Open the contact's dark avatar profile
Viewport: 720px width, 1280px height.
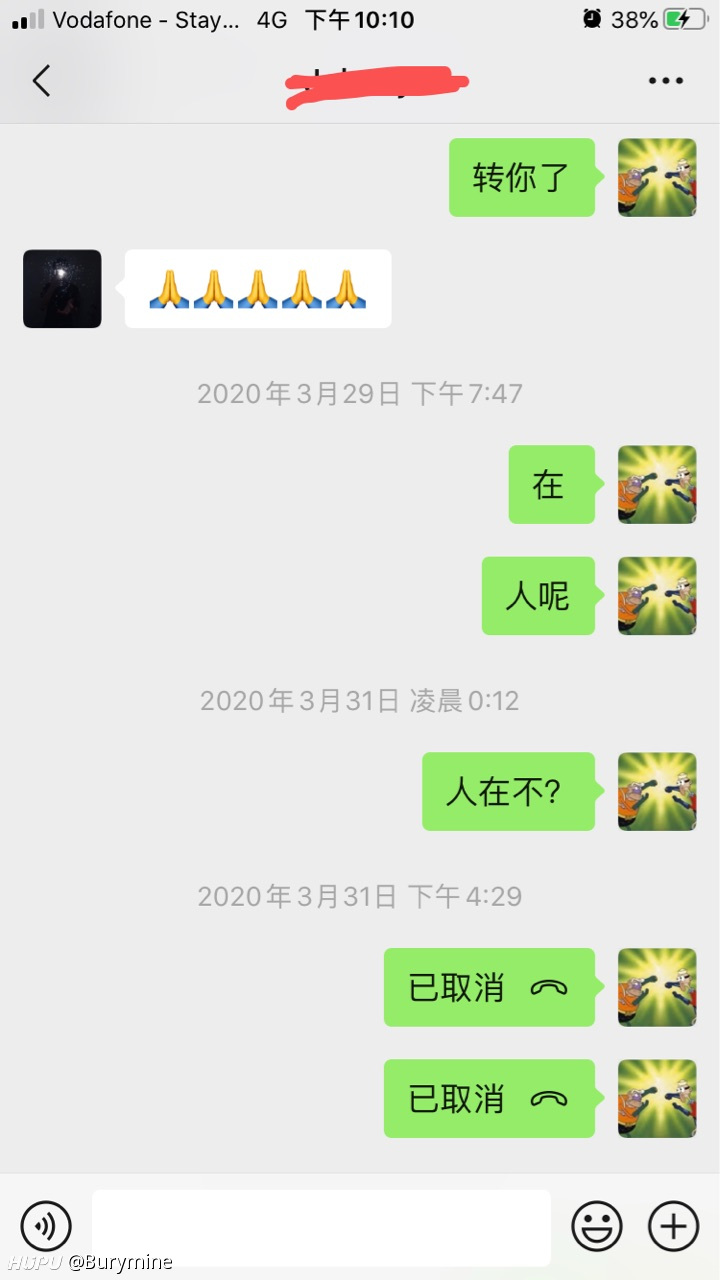62,289
